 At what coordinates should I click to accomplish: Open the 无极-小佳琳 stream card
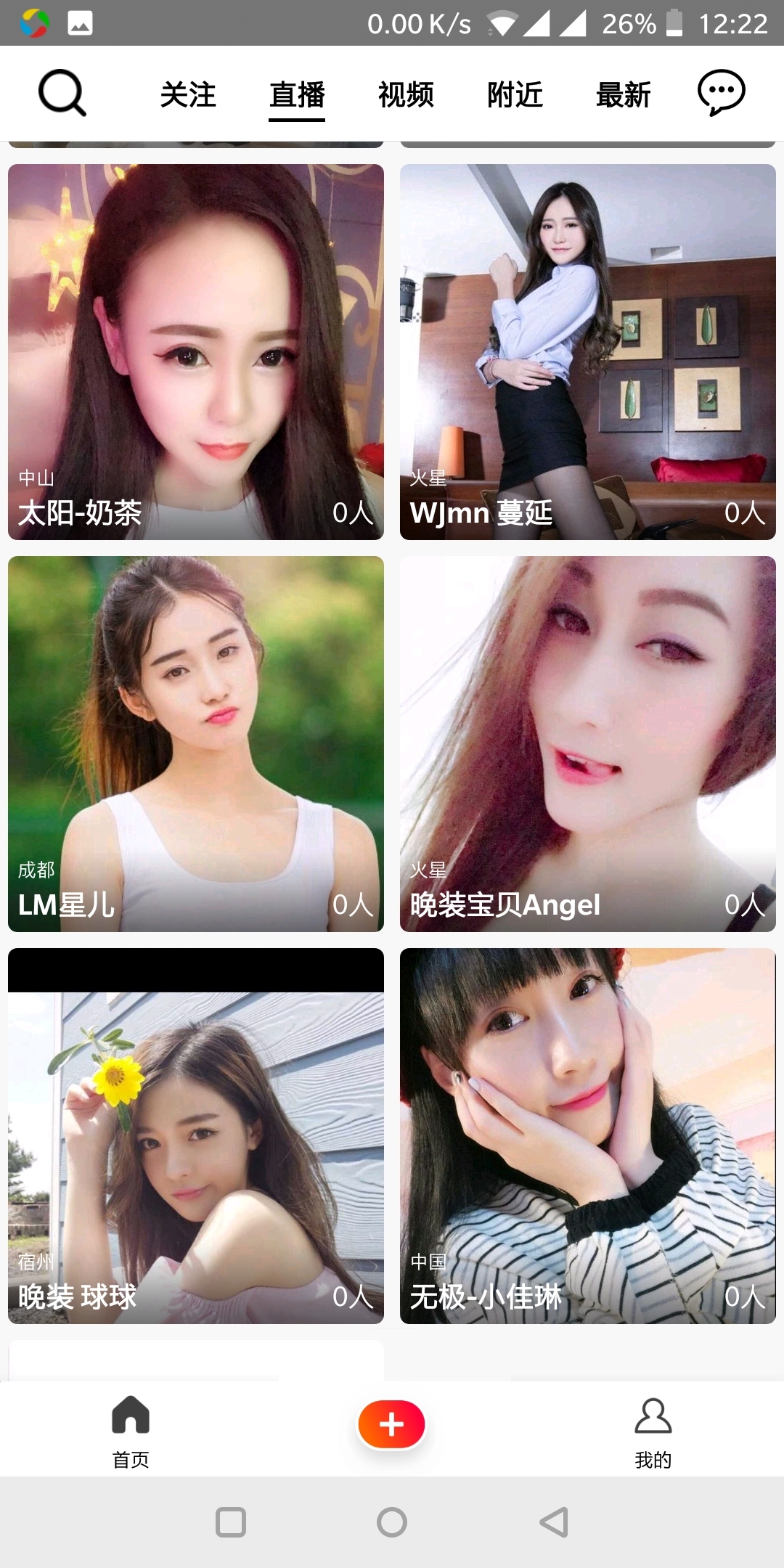pyautogui.click(x=588, y=1136)
